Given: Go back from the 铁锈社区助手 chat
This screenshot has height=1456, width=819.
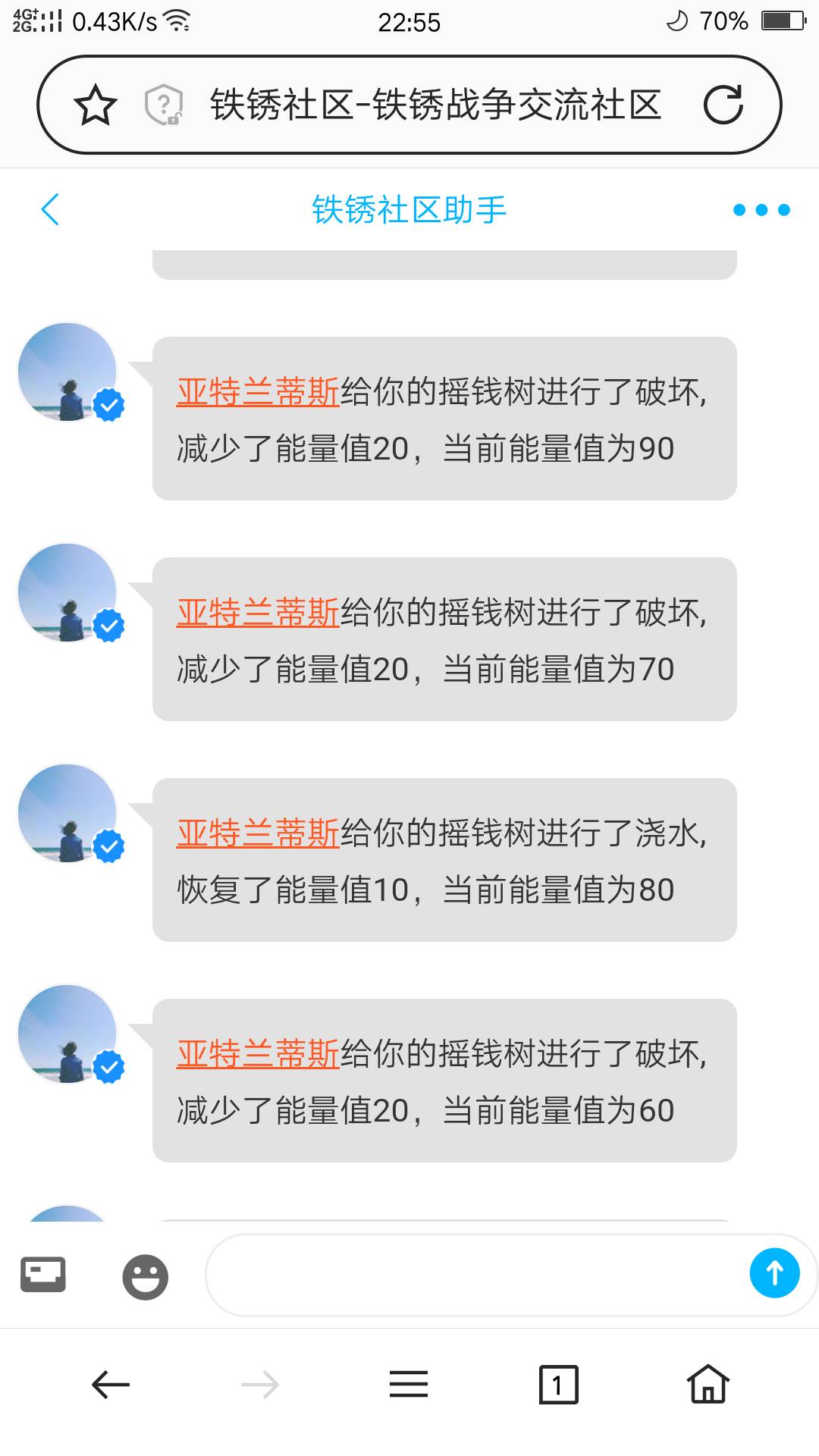Looking at the screenshot, I should 50,210.
